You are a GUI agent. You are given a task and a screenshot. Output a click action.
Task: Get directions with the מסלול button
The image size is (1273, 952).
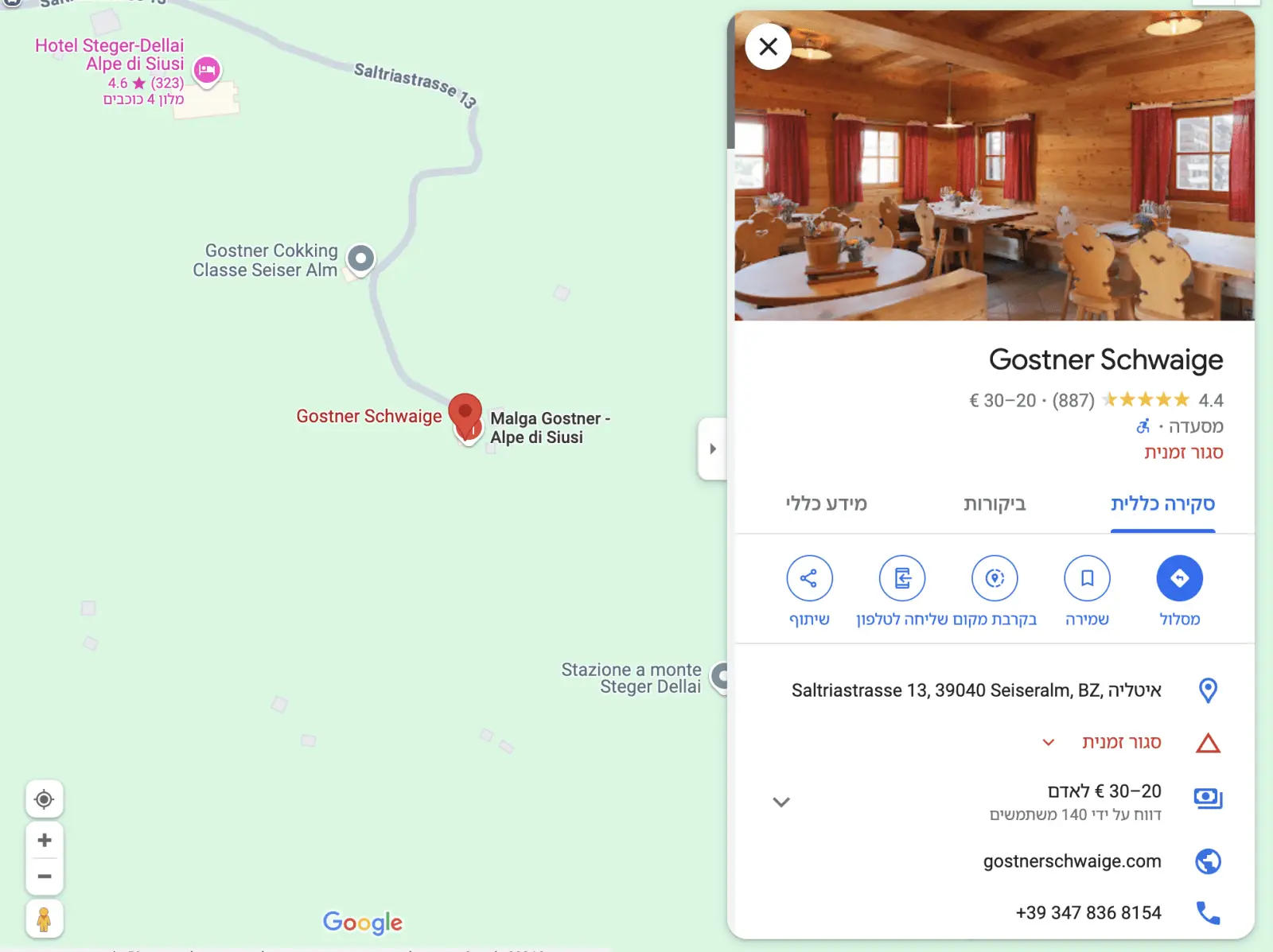coord(1179,578)
